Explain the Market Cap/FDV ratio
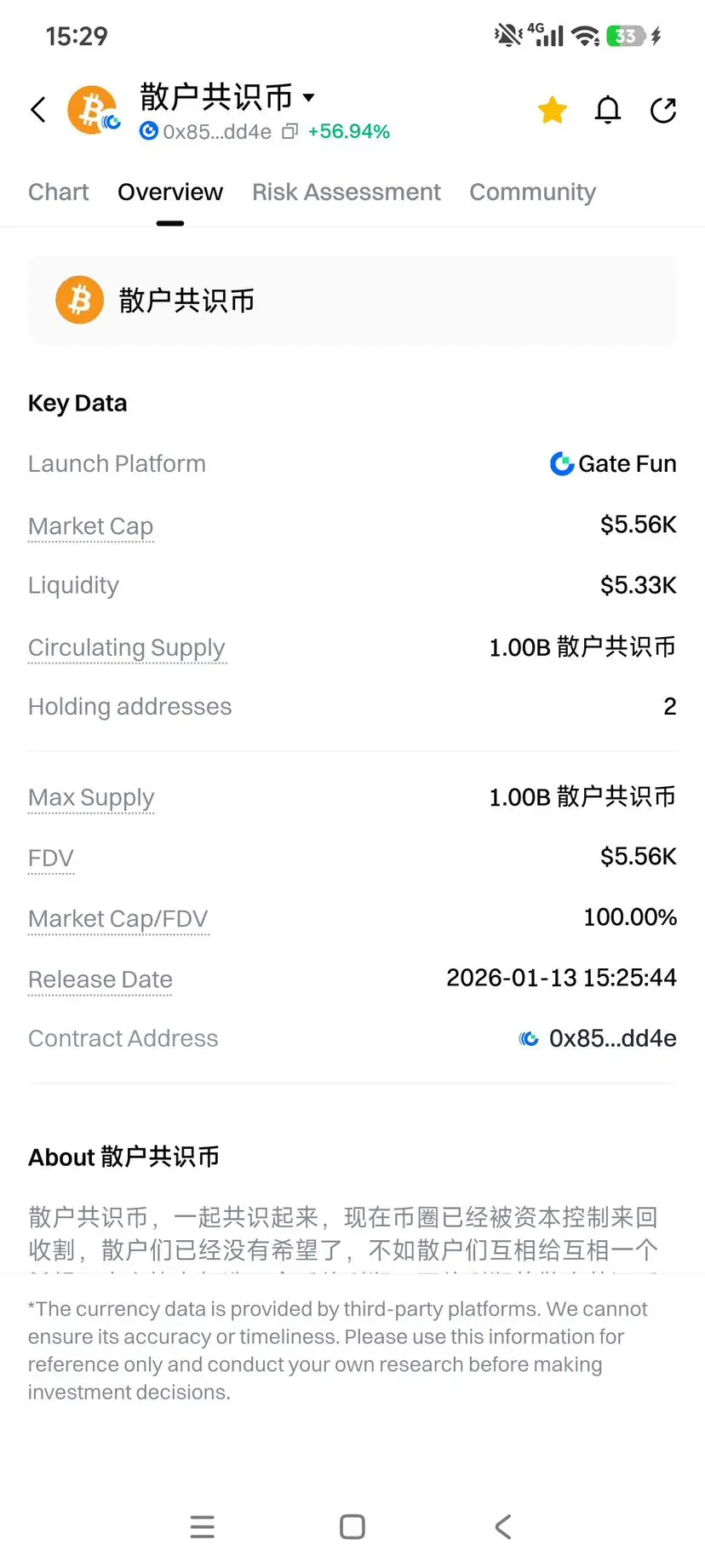Screen dimensions: 705x1568 117,919
